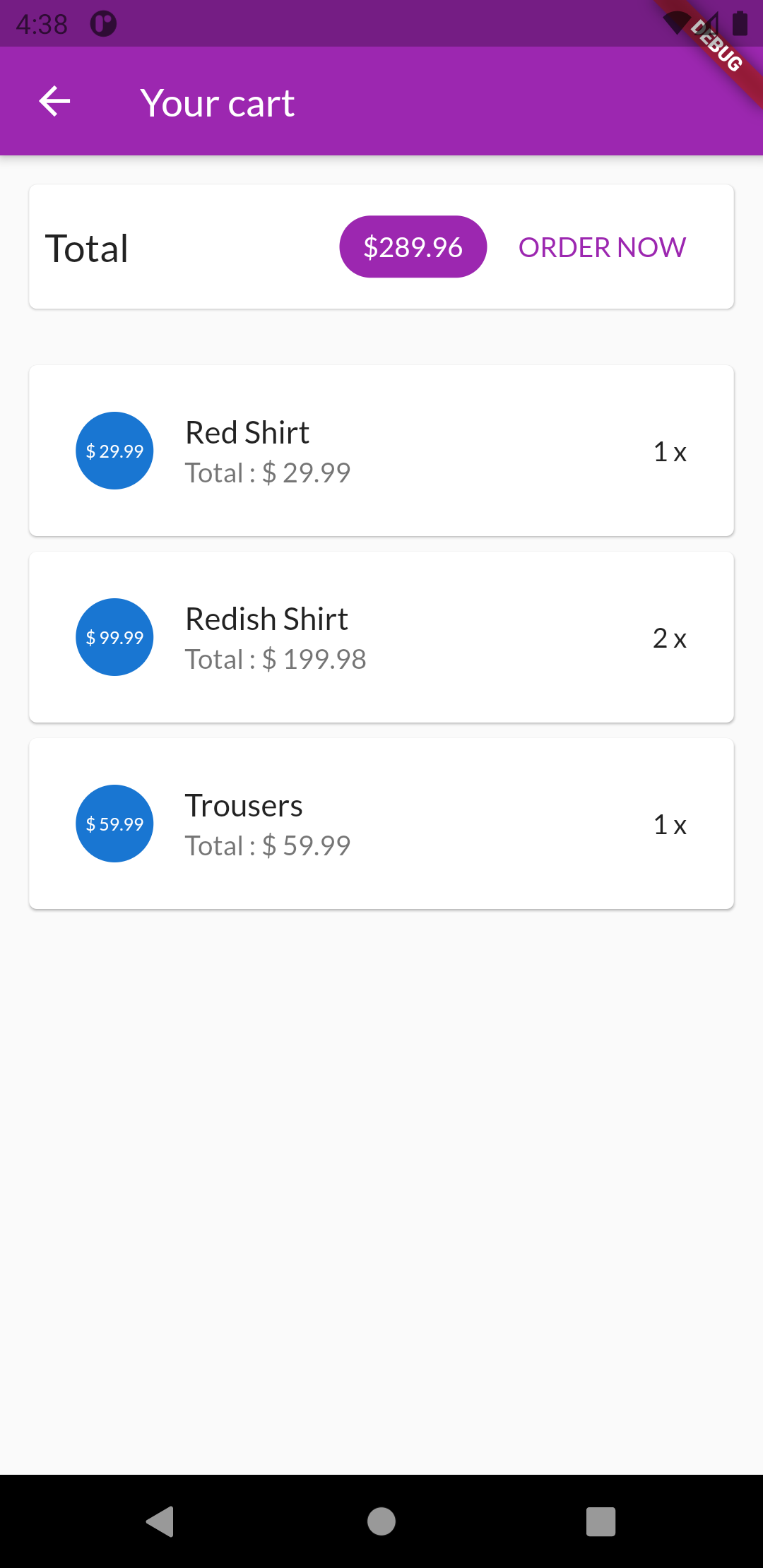Go back from the cart screen

[54, 102]
